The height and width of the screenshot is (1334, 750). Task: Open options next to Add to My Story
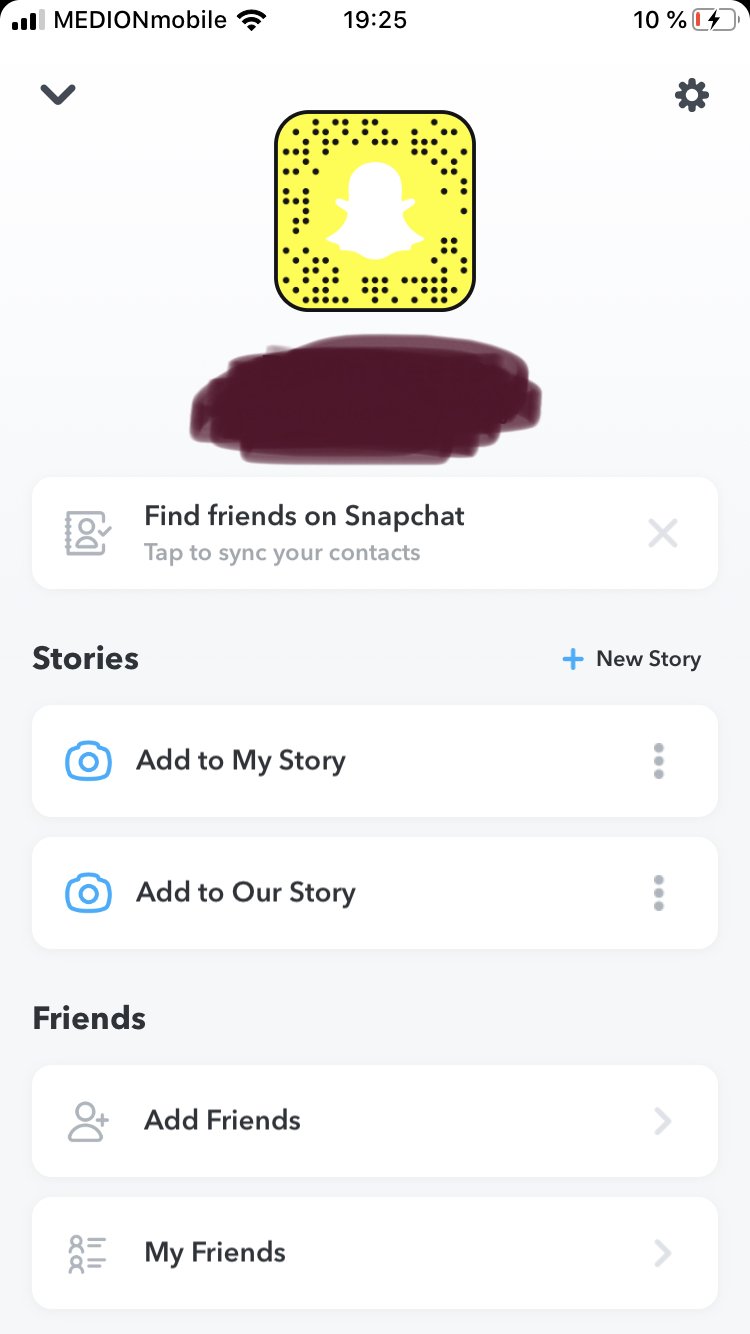pos(658,761)
